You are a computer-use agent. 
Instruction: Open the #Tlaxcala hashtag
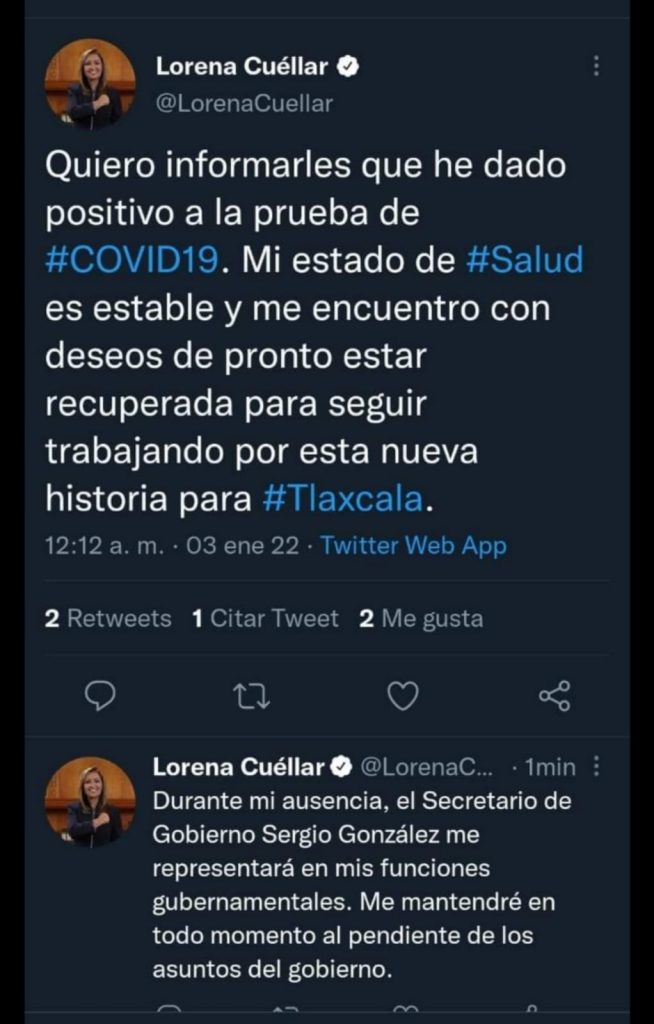tap(343, 499)
